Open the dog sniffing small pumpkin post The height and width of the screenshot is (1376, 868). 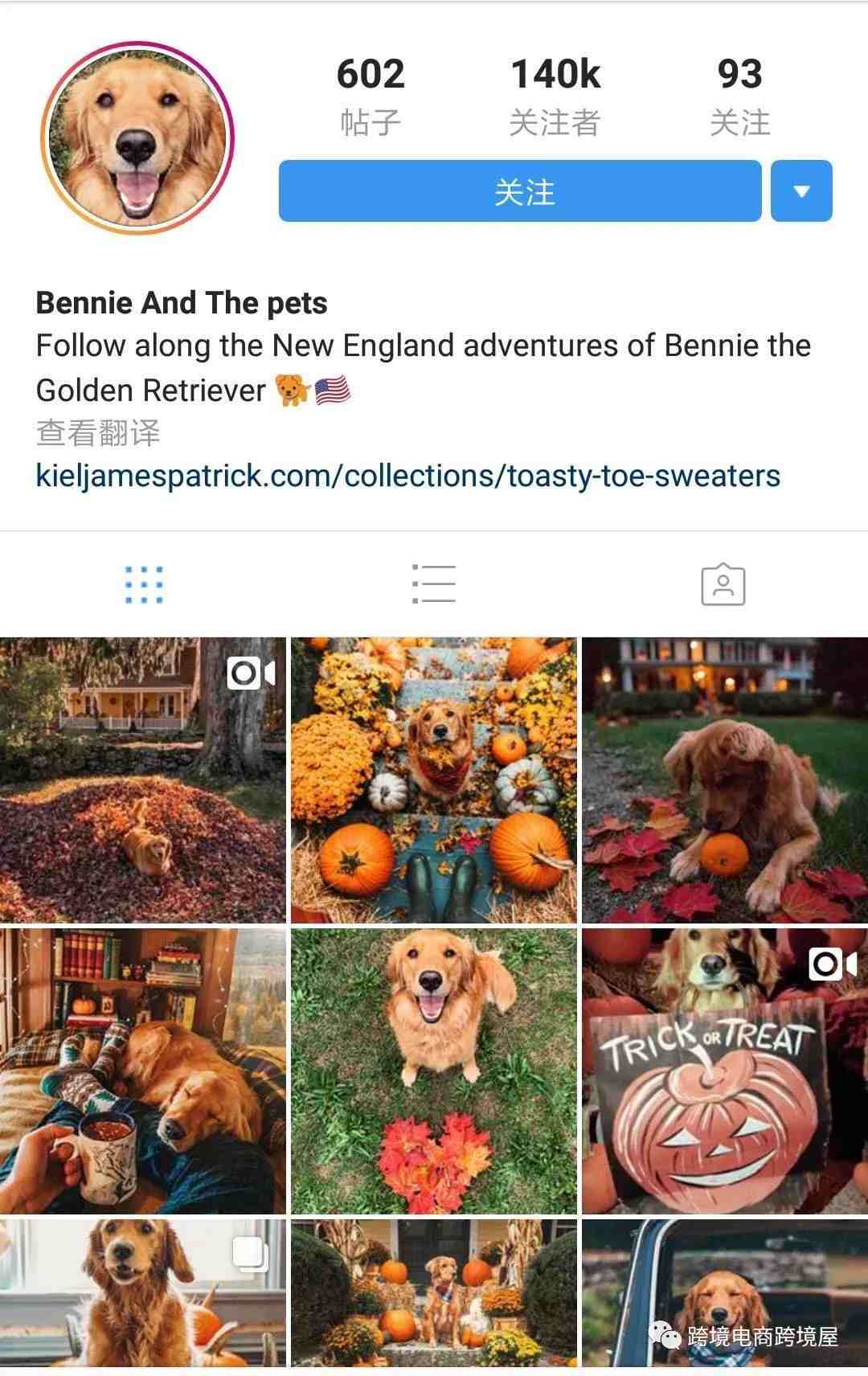[x=725, y=780]
